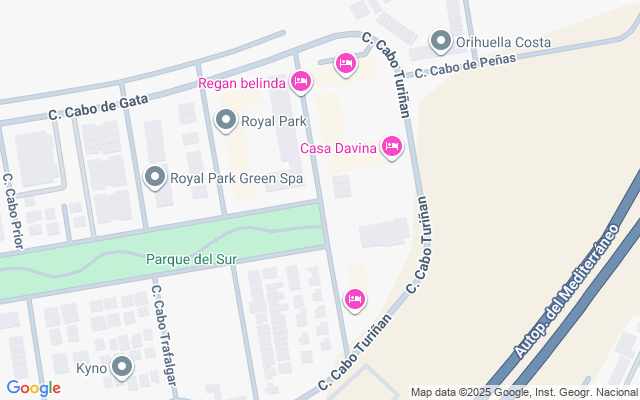The width and height of the screenshot is (640, 400).
Task: Open the Regan belinda lodging pin
Action: (301, 82)
